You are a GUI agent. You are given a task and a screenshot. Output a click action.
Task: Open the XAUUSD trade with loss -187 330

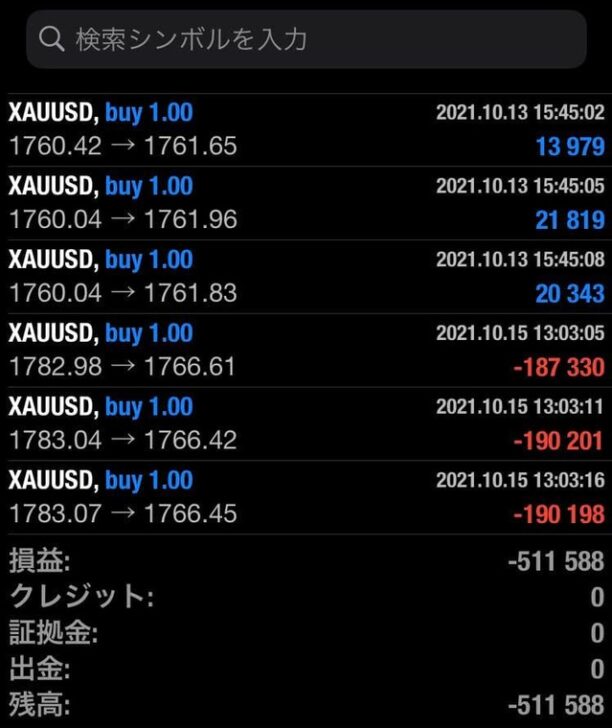pos(306,350)
